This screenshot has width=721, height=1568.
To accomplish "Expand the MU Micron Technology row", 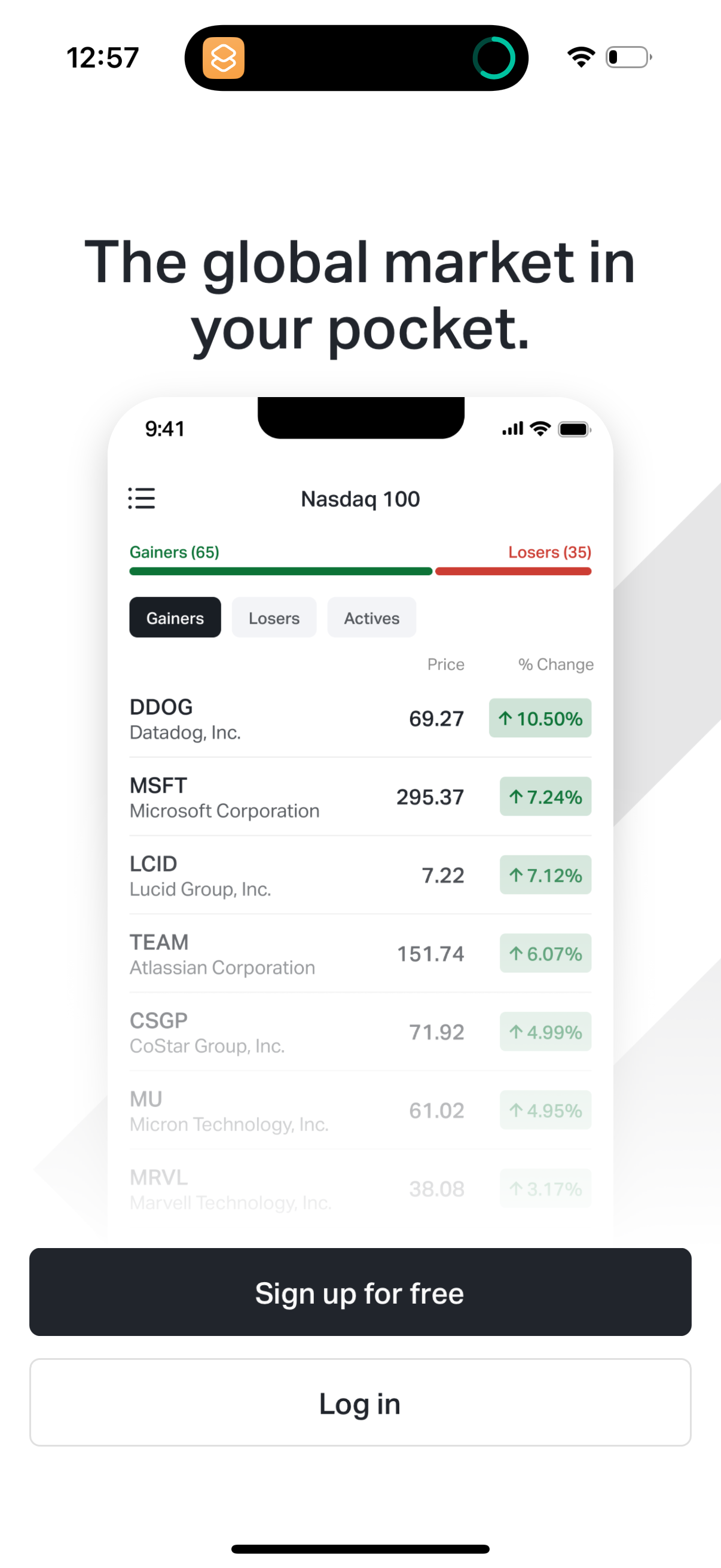I will tap(360, 1110).
